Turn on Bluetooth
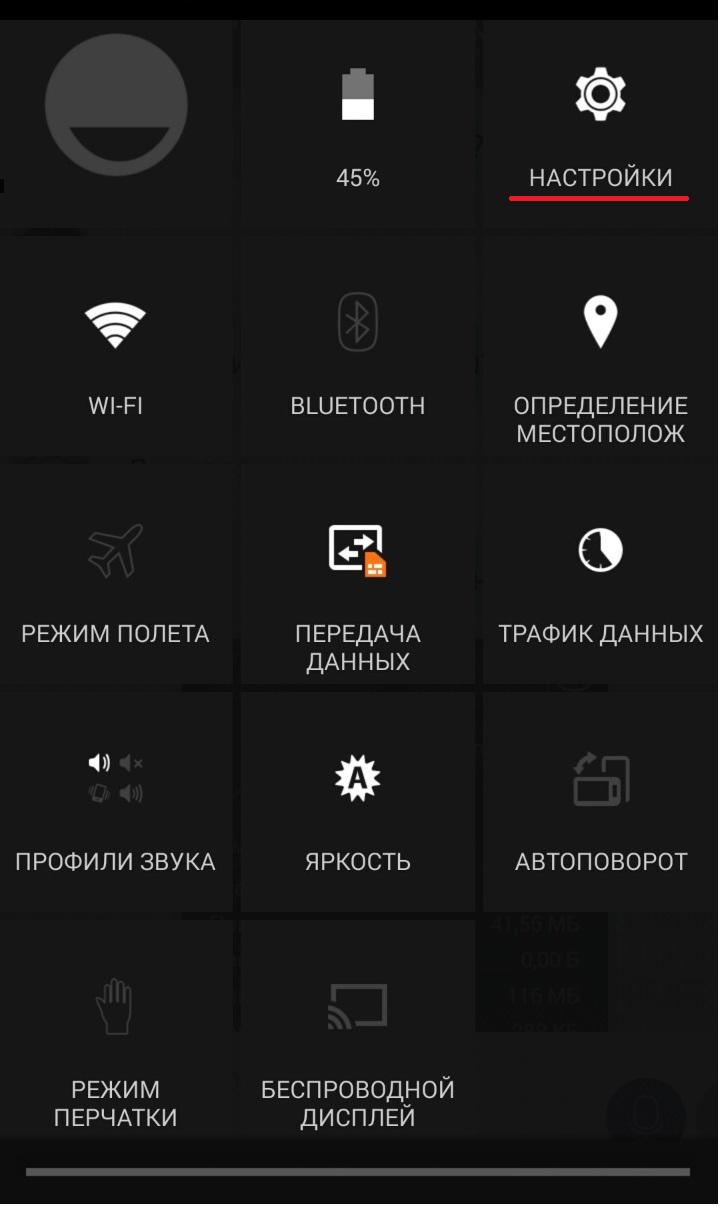The height and width of the screenshot is (1206, 720). [358, 350]
